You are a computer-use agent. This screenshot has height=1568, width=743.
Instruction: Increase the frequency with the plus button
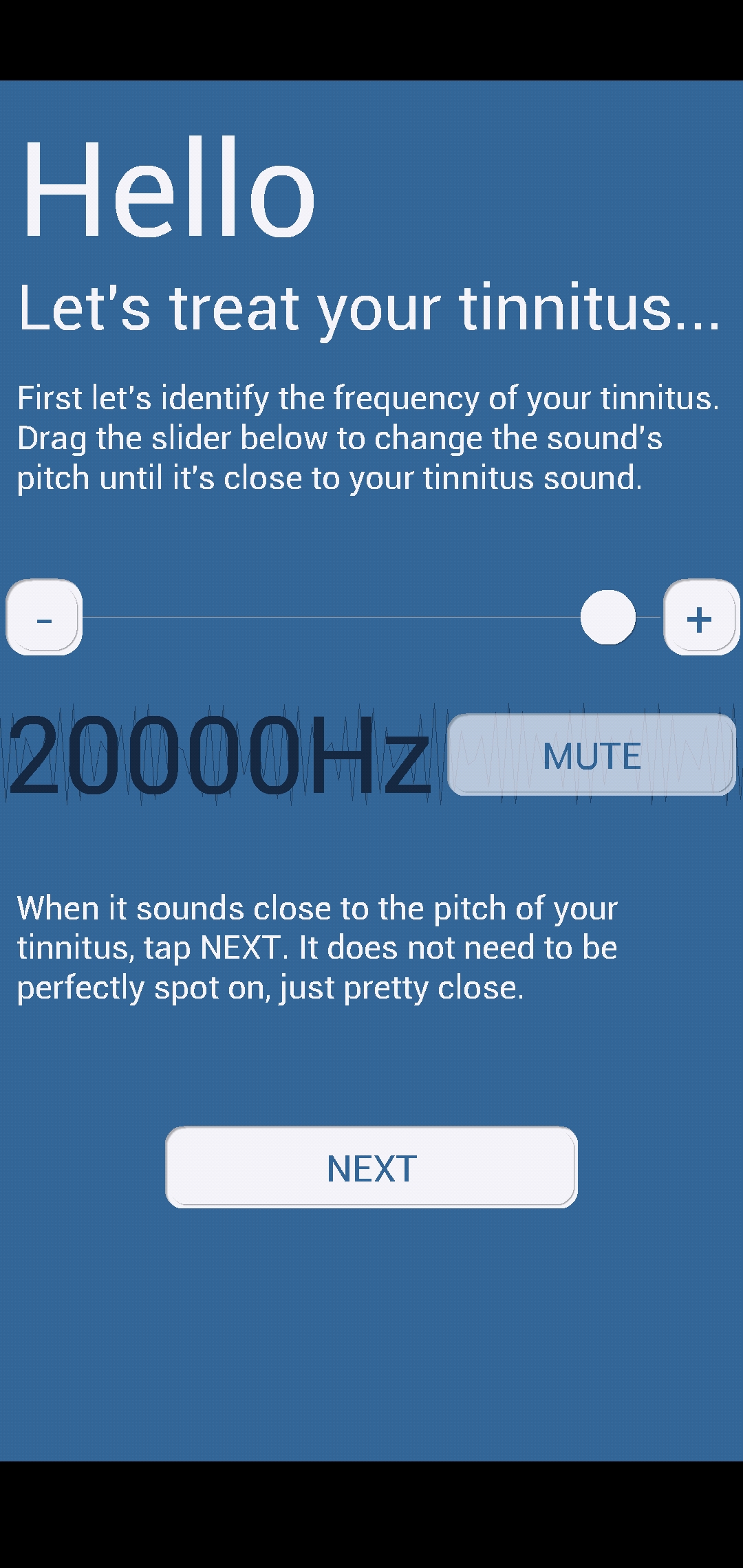700,618
